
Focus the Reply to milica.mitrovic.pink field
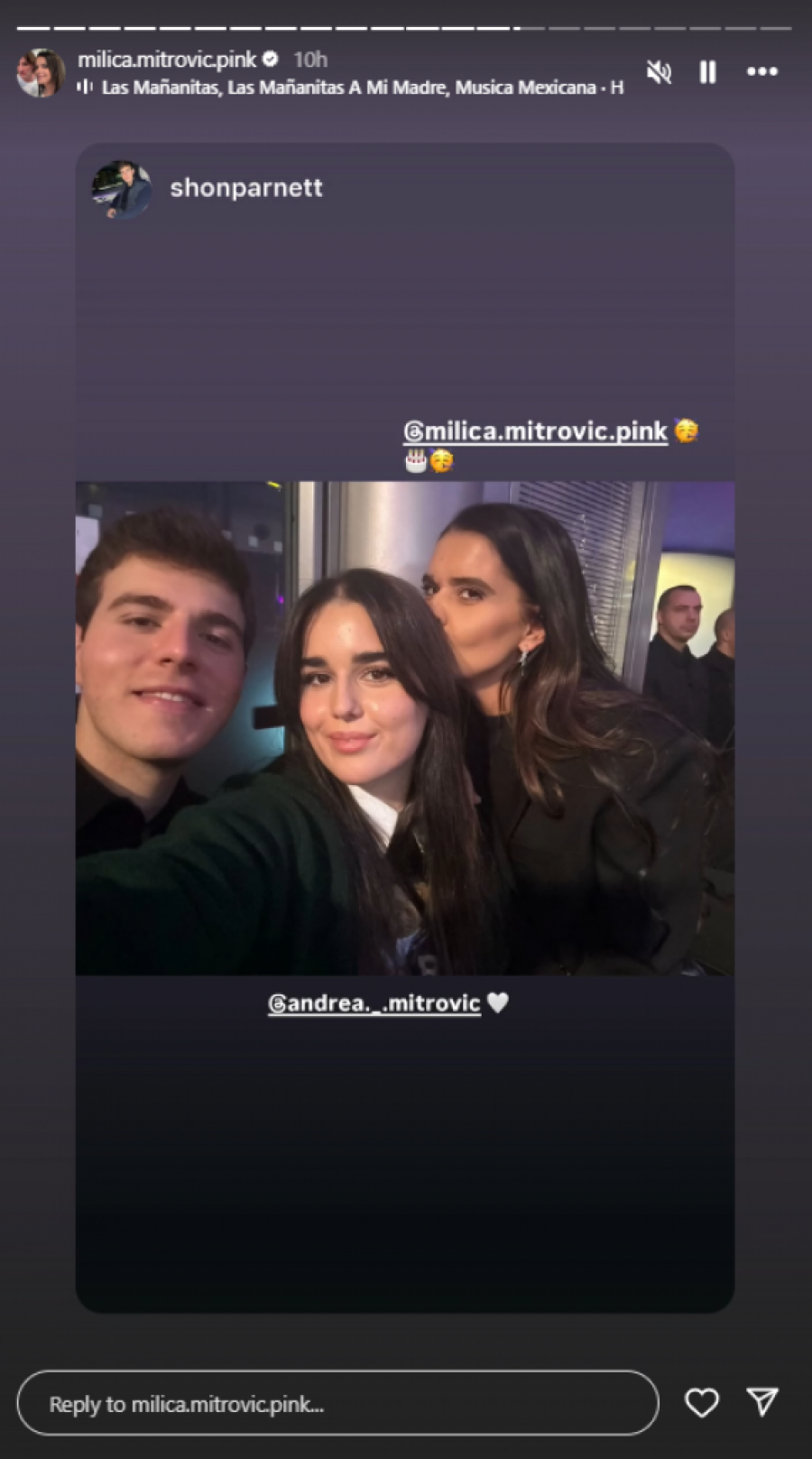337,1403
